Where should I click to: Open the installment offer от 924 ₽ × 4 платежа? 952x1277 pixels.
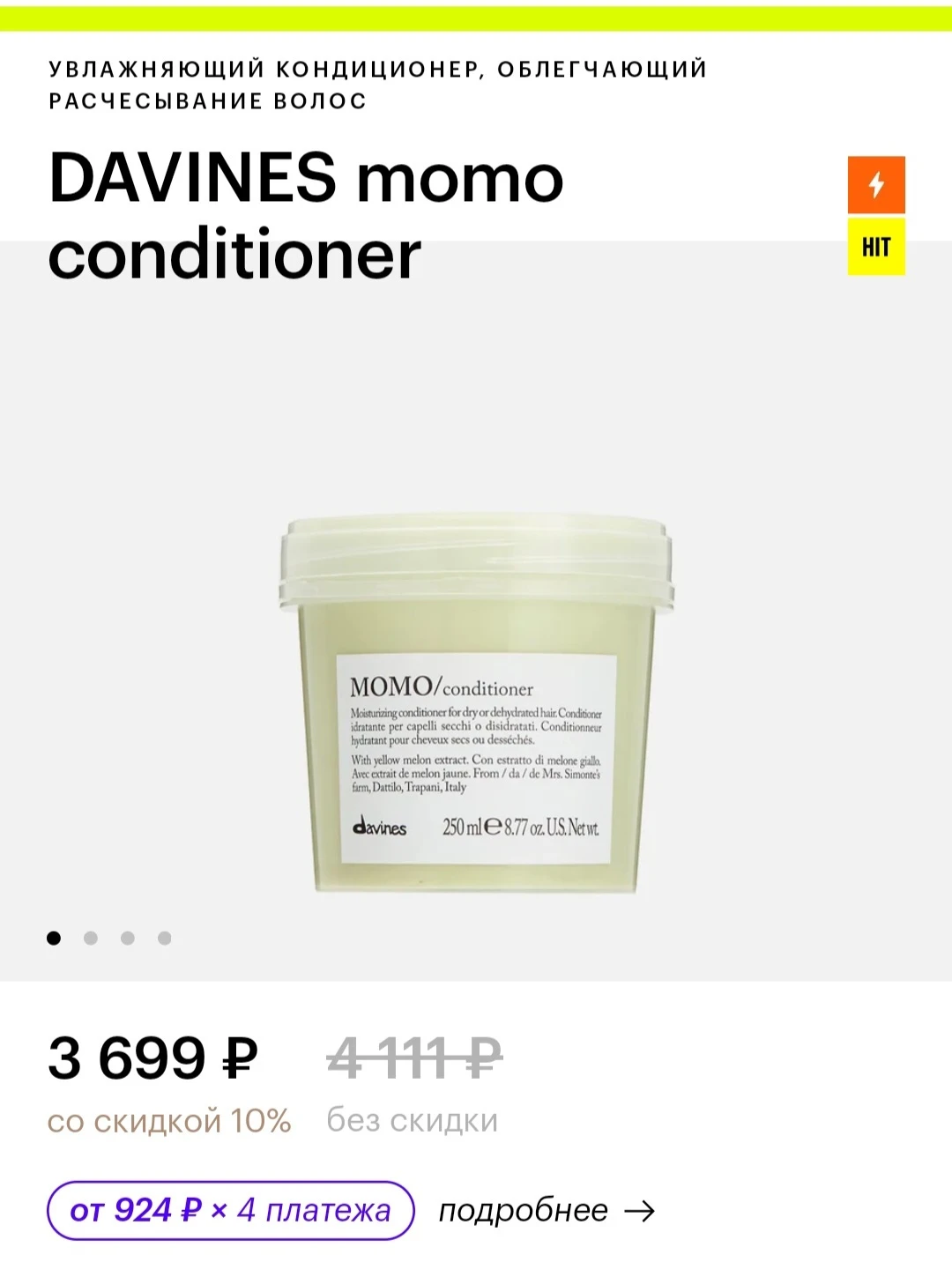point(230,1210)
